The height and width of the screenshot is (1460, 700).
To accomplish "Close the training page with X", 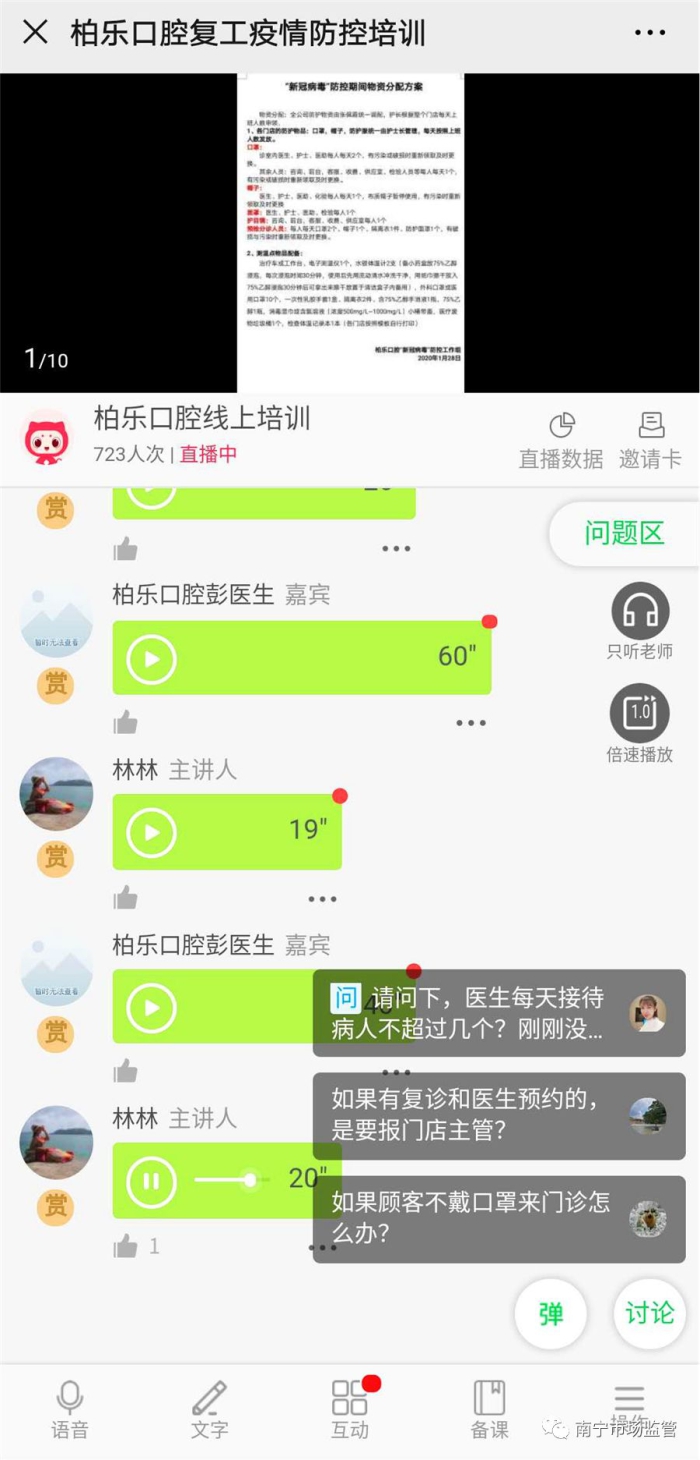I will 35,33.
